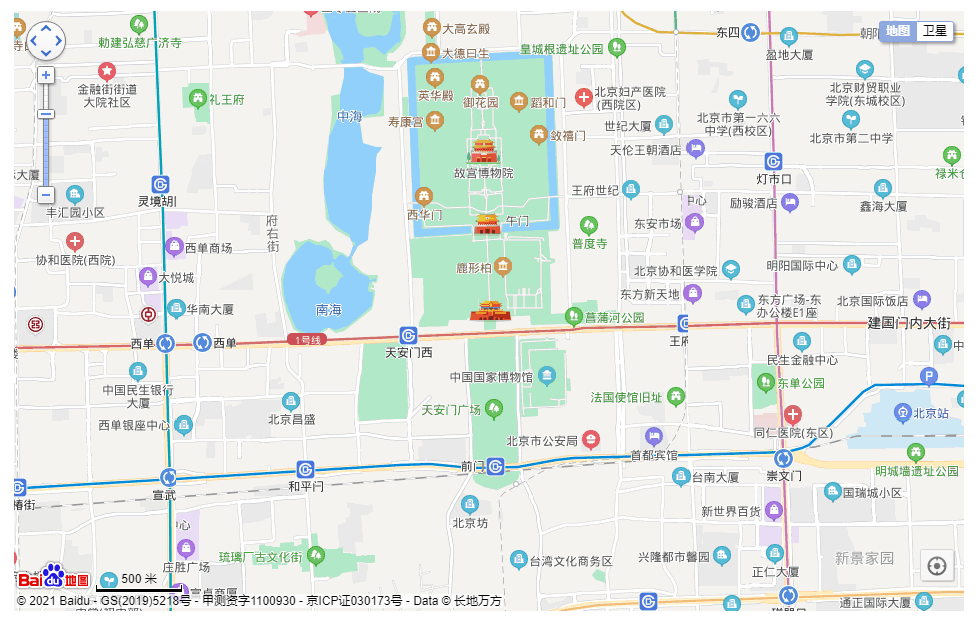Tap the 天安门西 subway station marker
979x627 pixels.
(x=408, y=335)
